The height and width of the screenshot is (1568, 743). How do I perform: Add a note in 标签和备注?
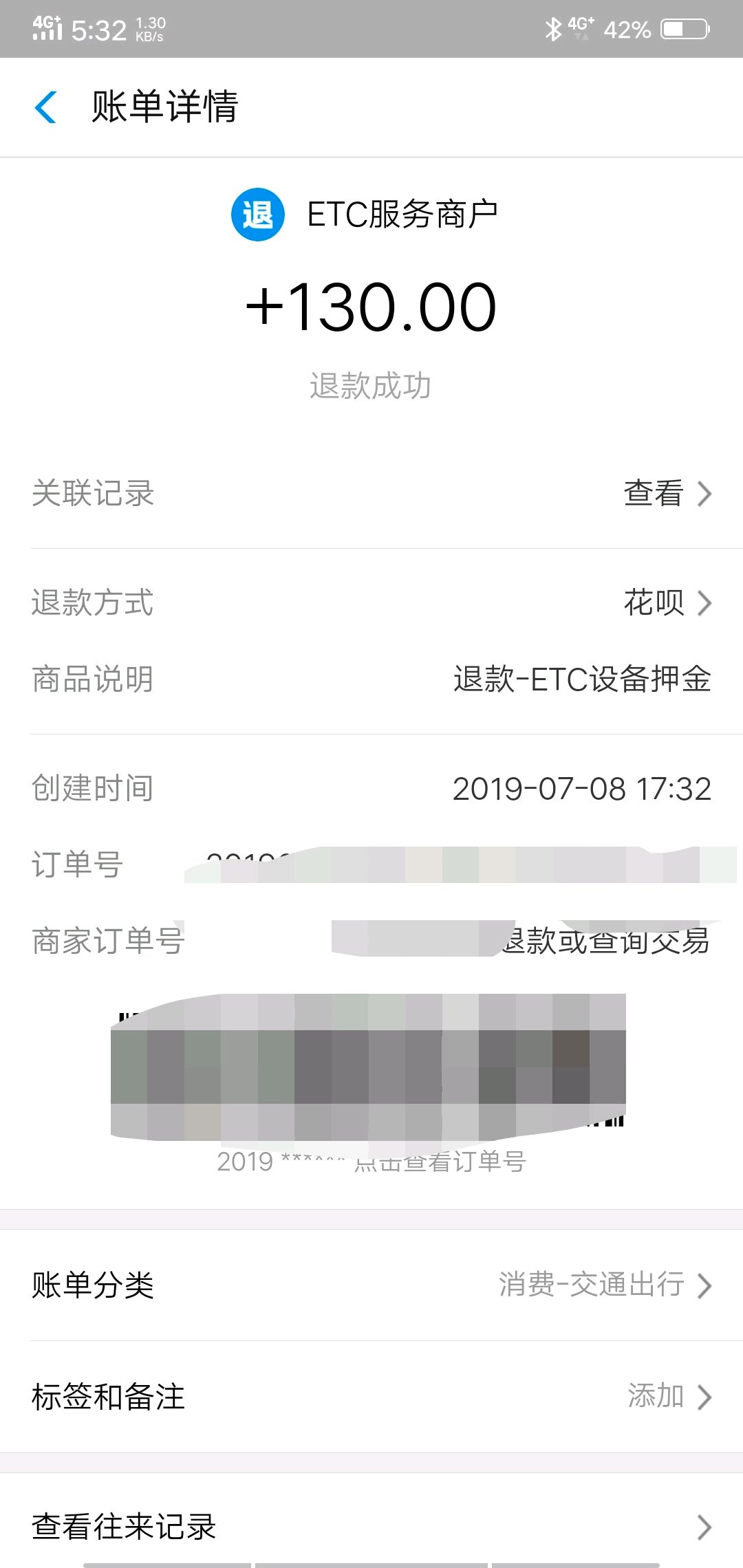[x=371, y=1397]
